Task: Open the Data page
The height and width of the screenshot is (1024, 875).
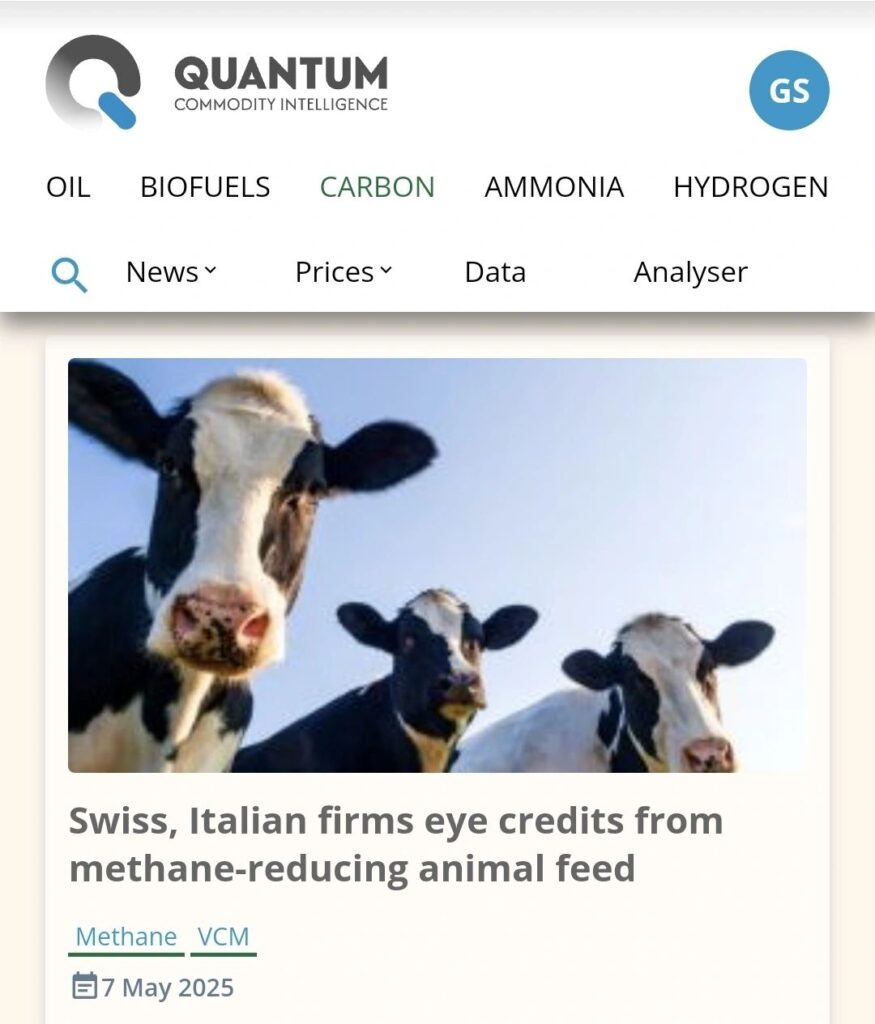Action: point(495,272)
